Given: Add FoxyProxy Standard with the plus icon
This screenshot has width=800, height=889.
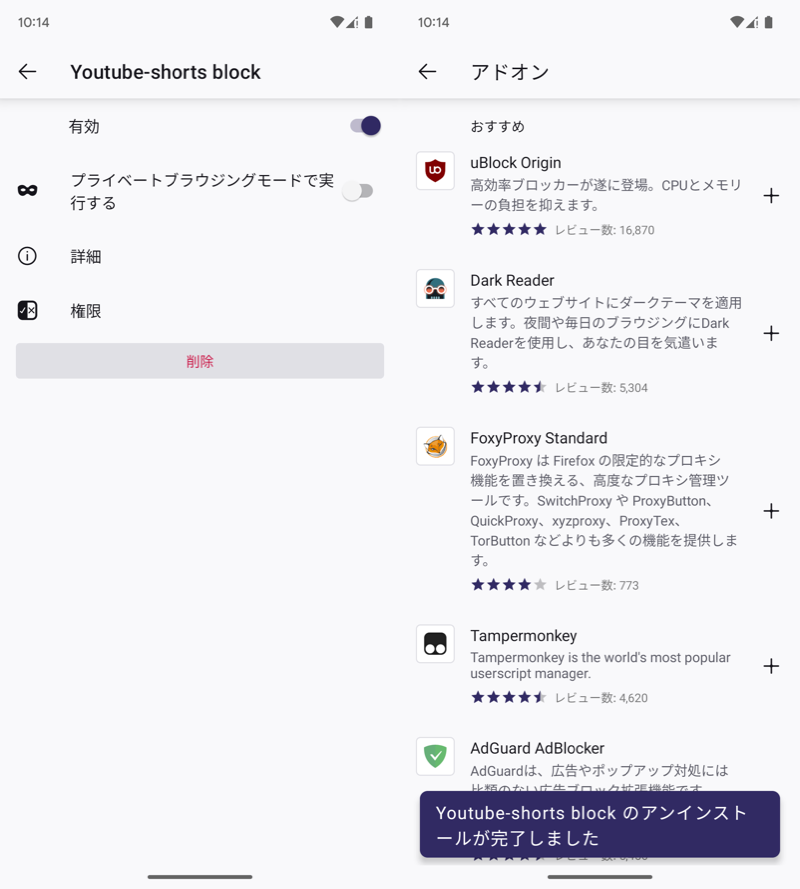Looking at the screenshot, I should [x=771, y=511].
